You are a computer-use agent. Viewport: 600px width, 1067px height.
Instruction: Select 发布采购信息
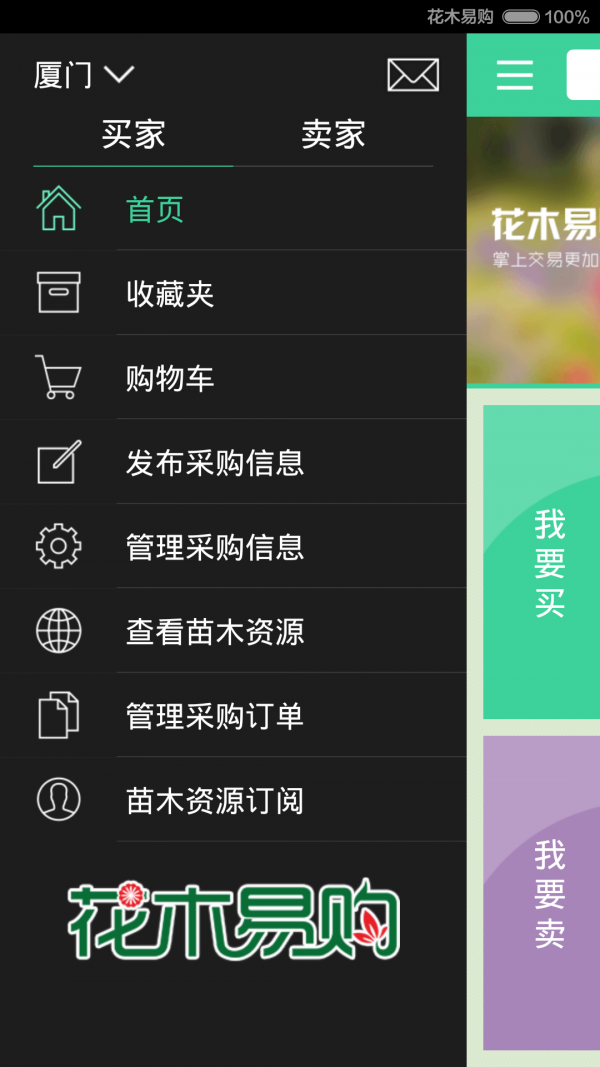point(214,463)
